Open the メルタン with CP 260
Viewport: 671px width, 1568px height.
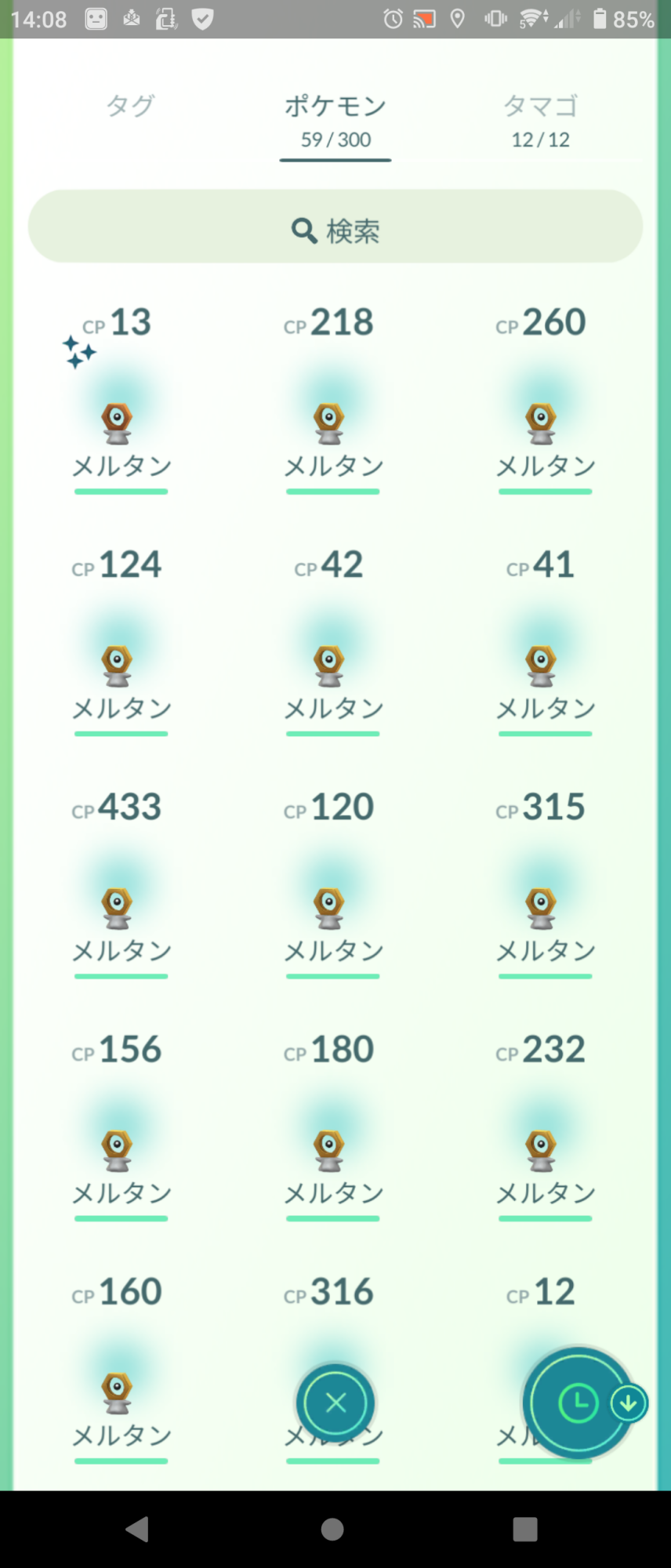[542, 423]
